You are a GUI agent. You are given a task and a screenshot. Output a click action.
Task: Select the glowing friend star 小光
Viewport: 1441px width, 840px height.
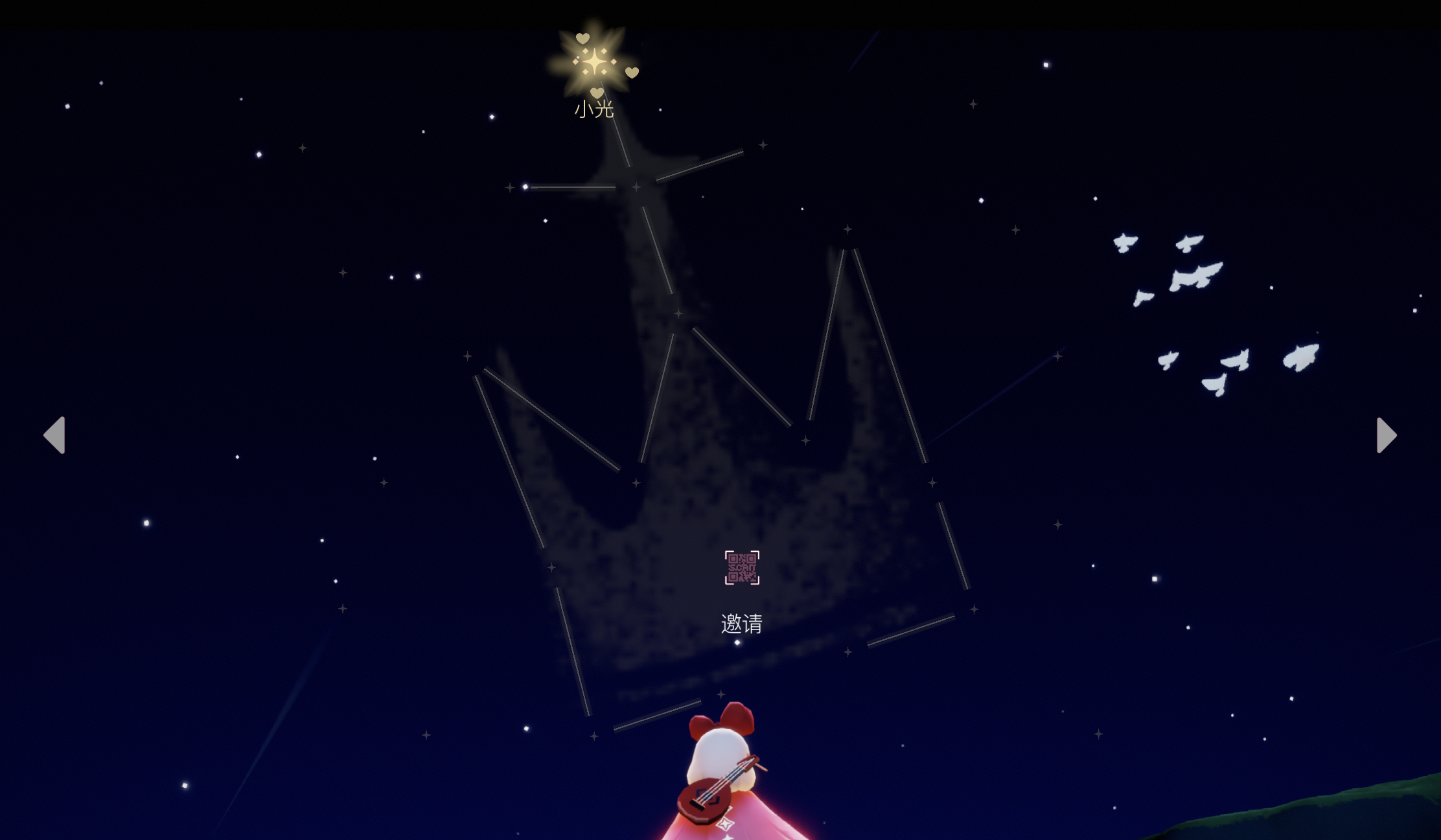(594, 63)
